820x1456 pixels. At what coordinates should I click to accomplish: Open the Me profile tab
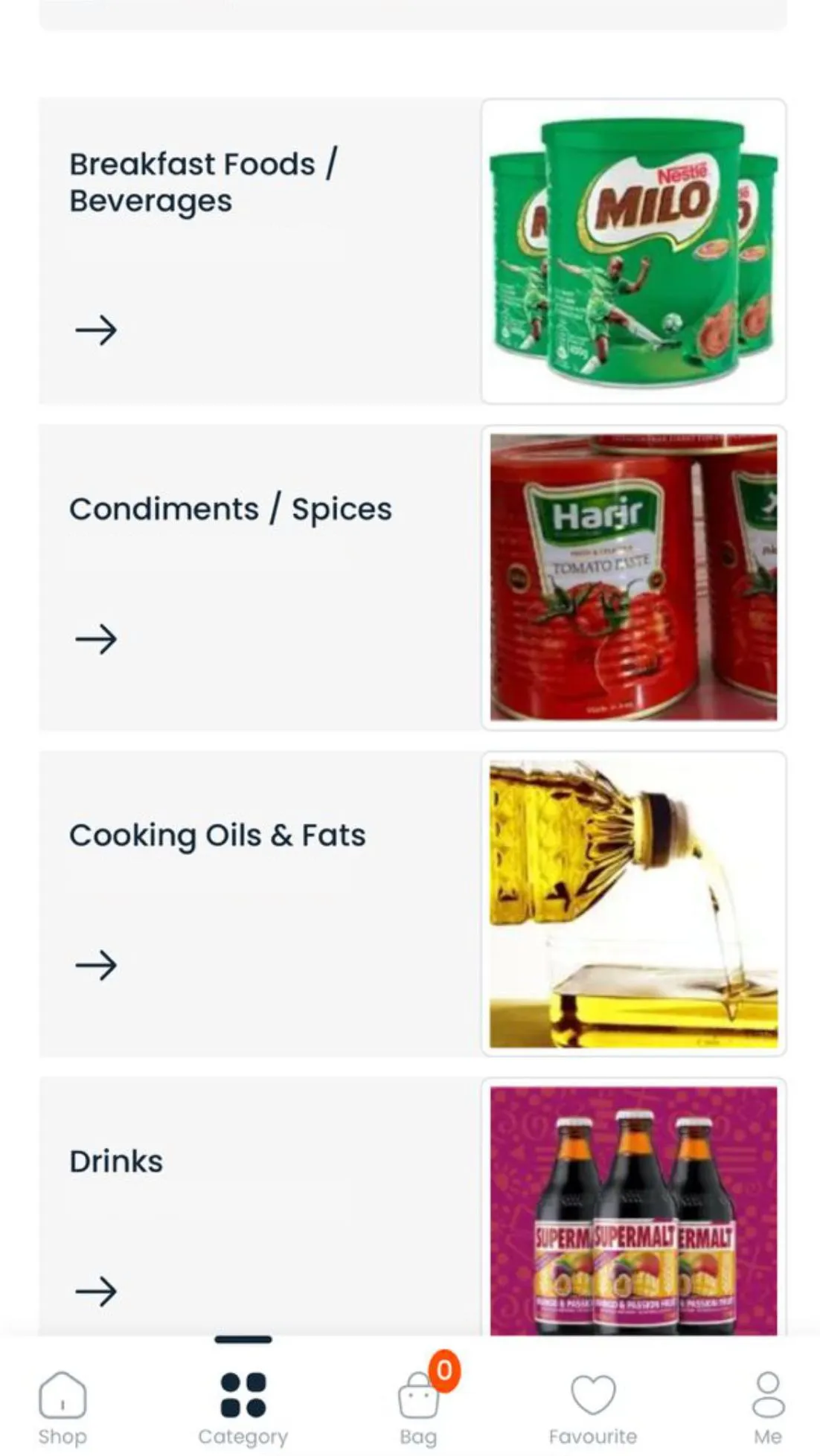(767, 1407)
